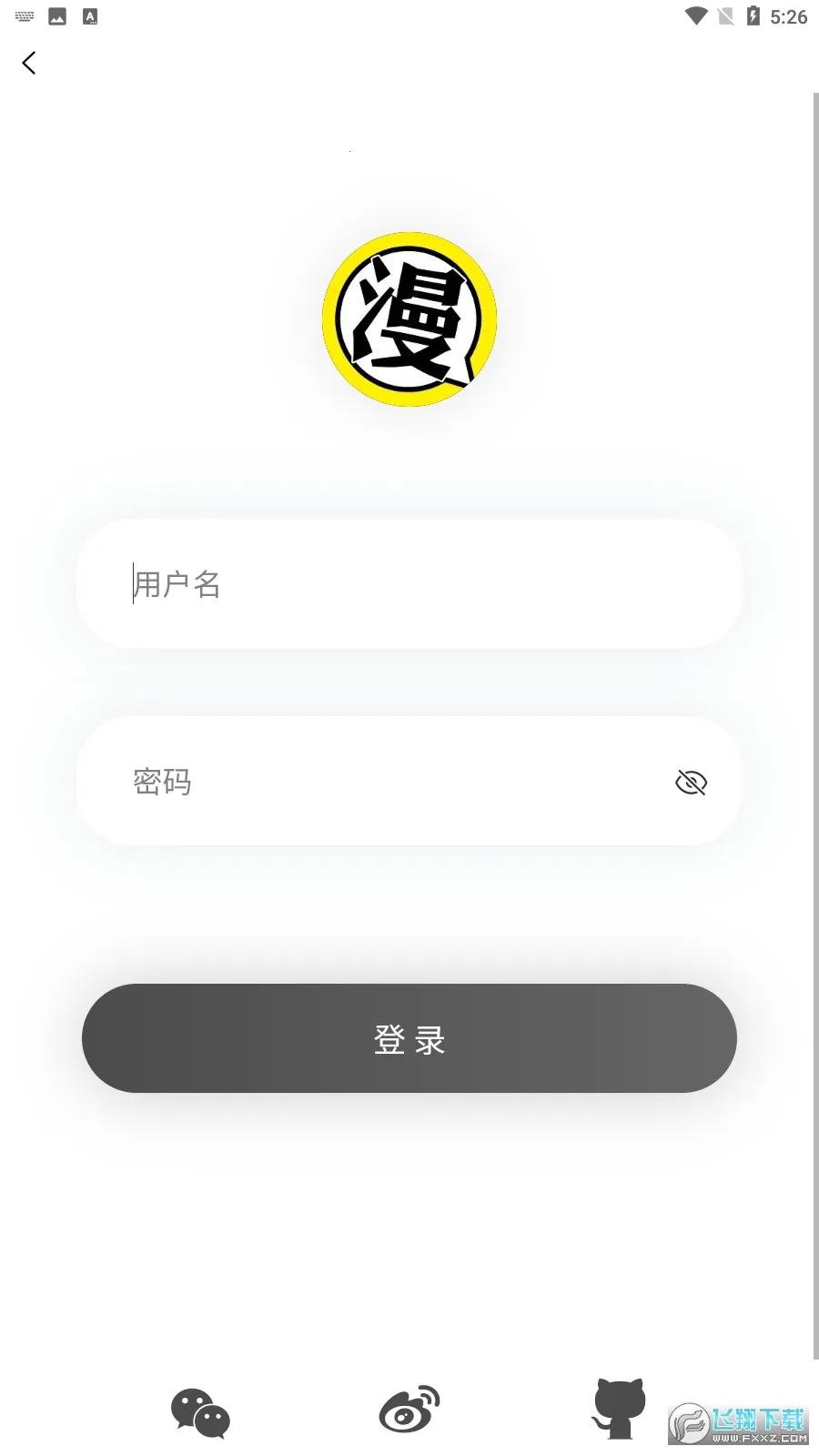Viewport: 819px width, 1456px height.
Task: Sign in with WeChat
Action: click(200, 1412)
